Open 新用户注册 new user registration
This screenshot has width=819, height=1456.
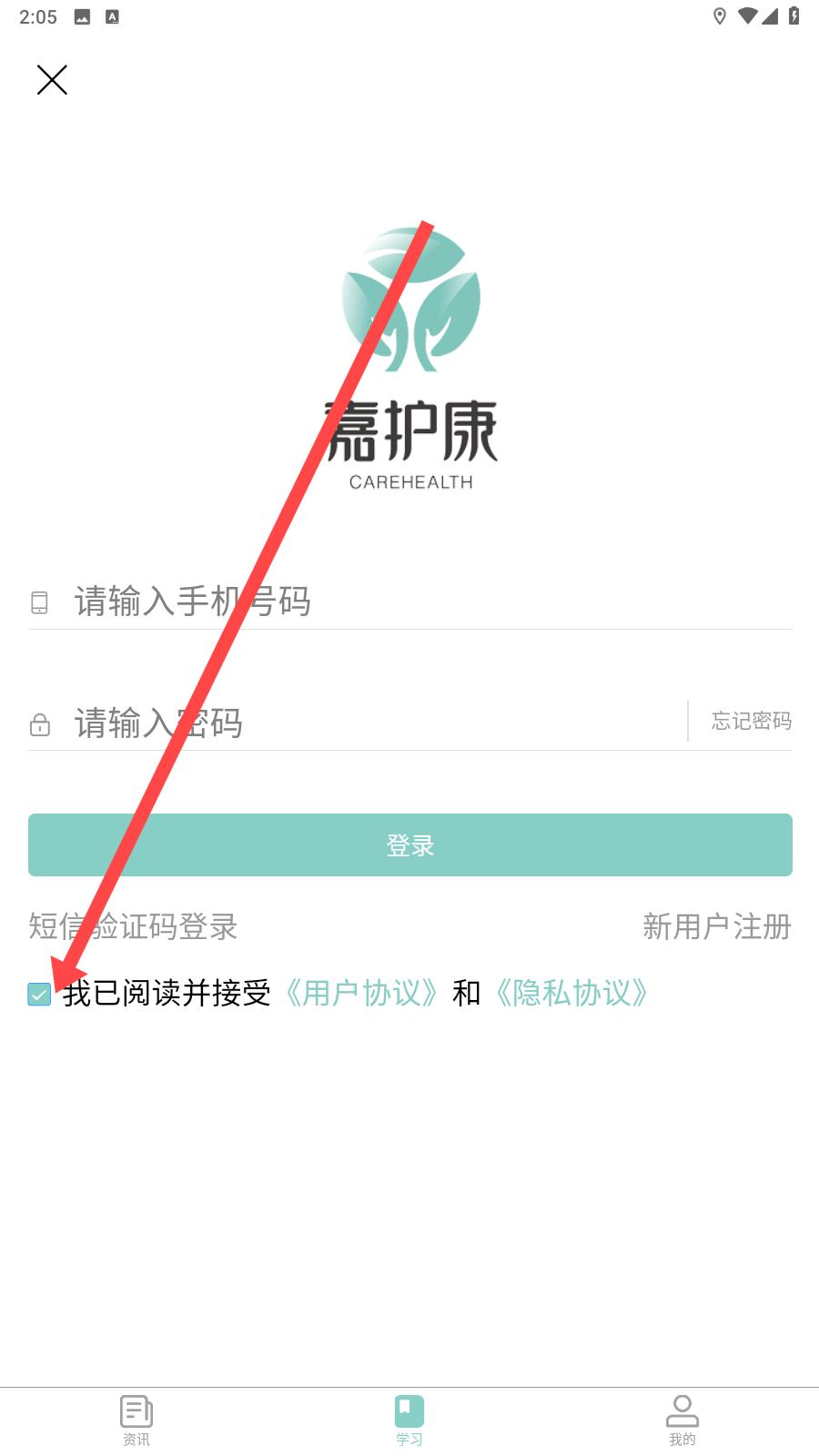click(x=717, y=926)
